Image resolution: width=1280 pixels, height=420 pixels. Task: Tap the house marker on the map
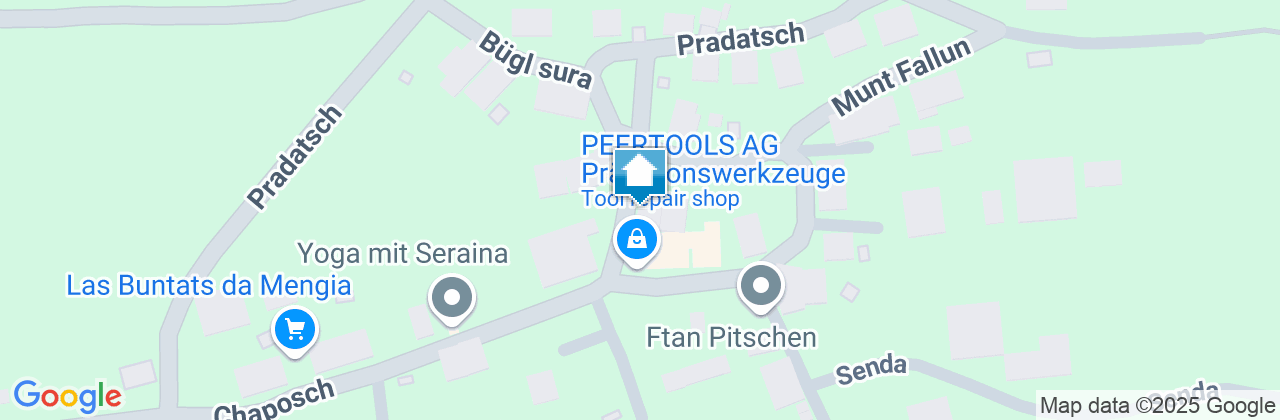coord(640,172)
